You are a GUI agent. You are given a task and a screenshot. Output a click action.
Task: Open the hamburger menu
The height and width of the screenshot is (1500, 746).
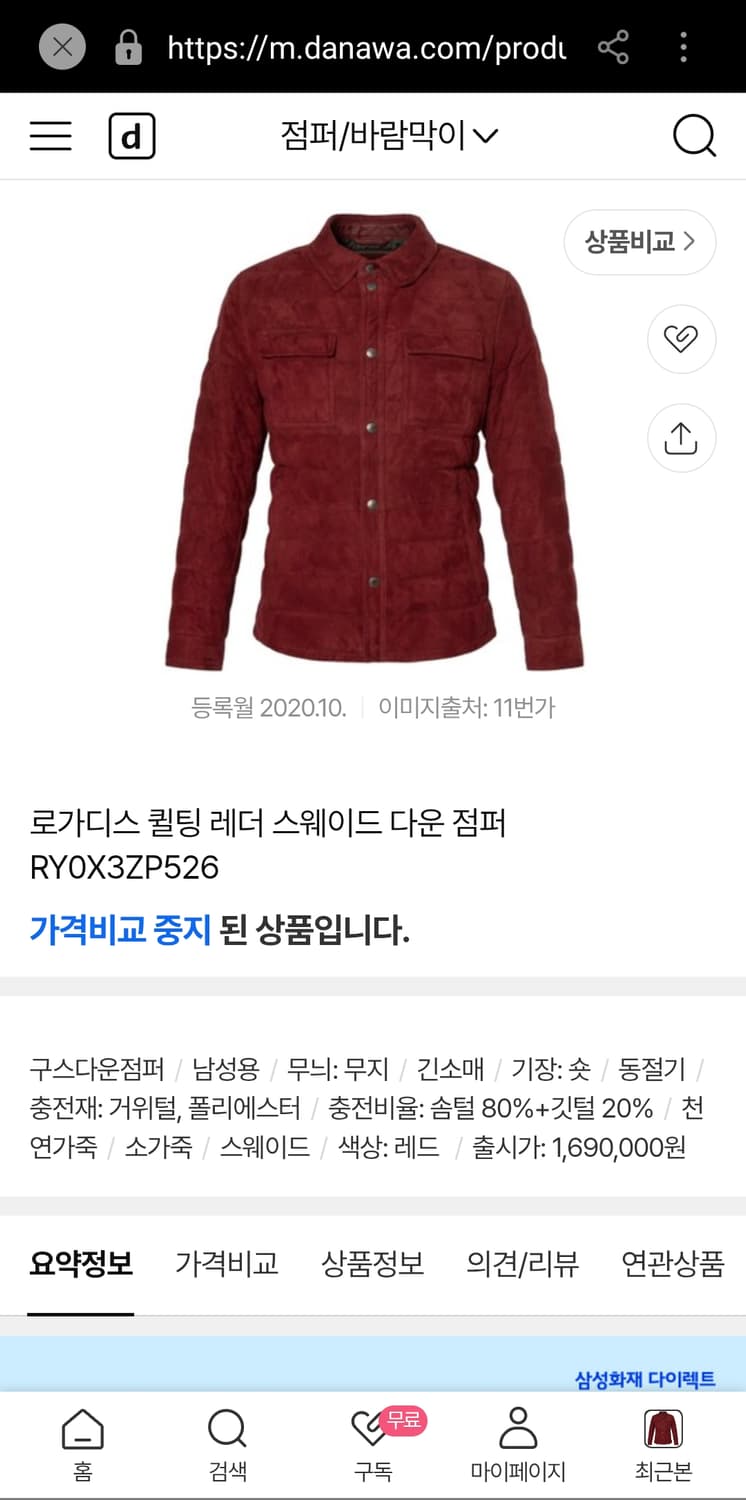[50, 136]
